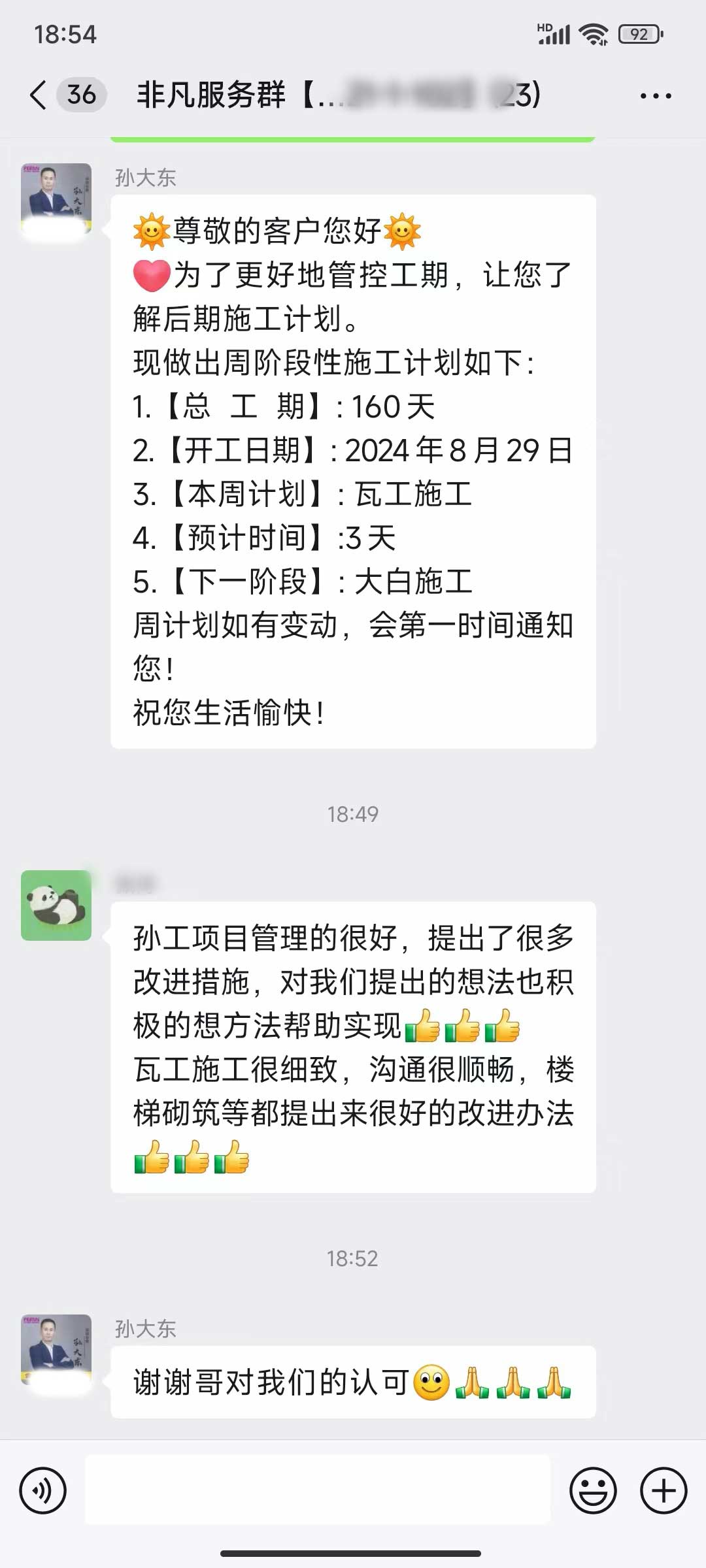Open the avatar beside the construction plan message
The image size is (706, 1568).
coord(56,199)
